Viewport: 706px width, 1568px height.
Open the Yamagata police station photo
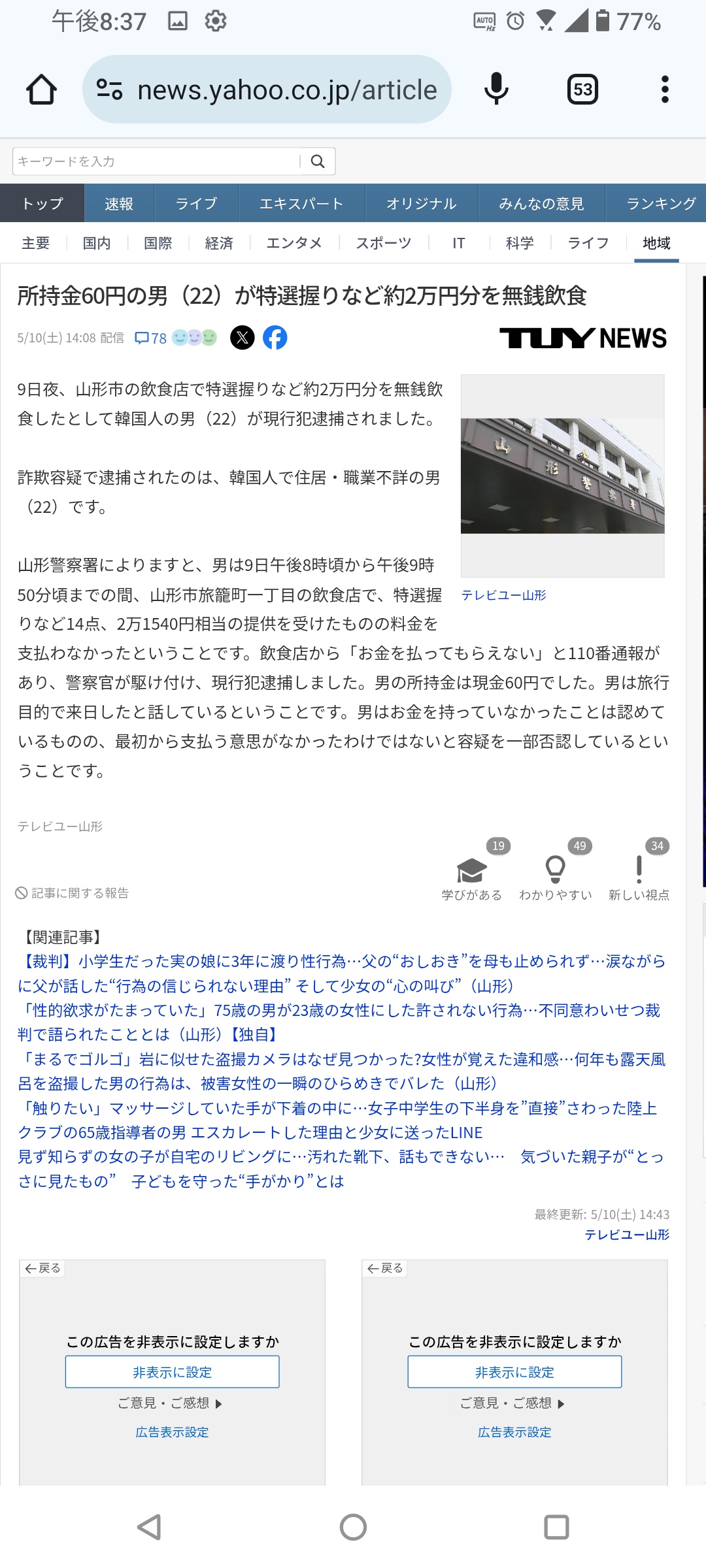tap(563, 476)
